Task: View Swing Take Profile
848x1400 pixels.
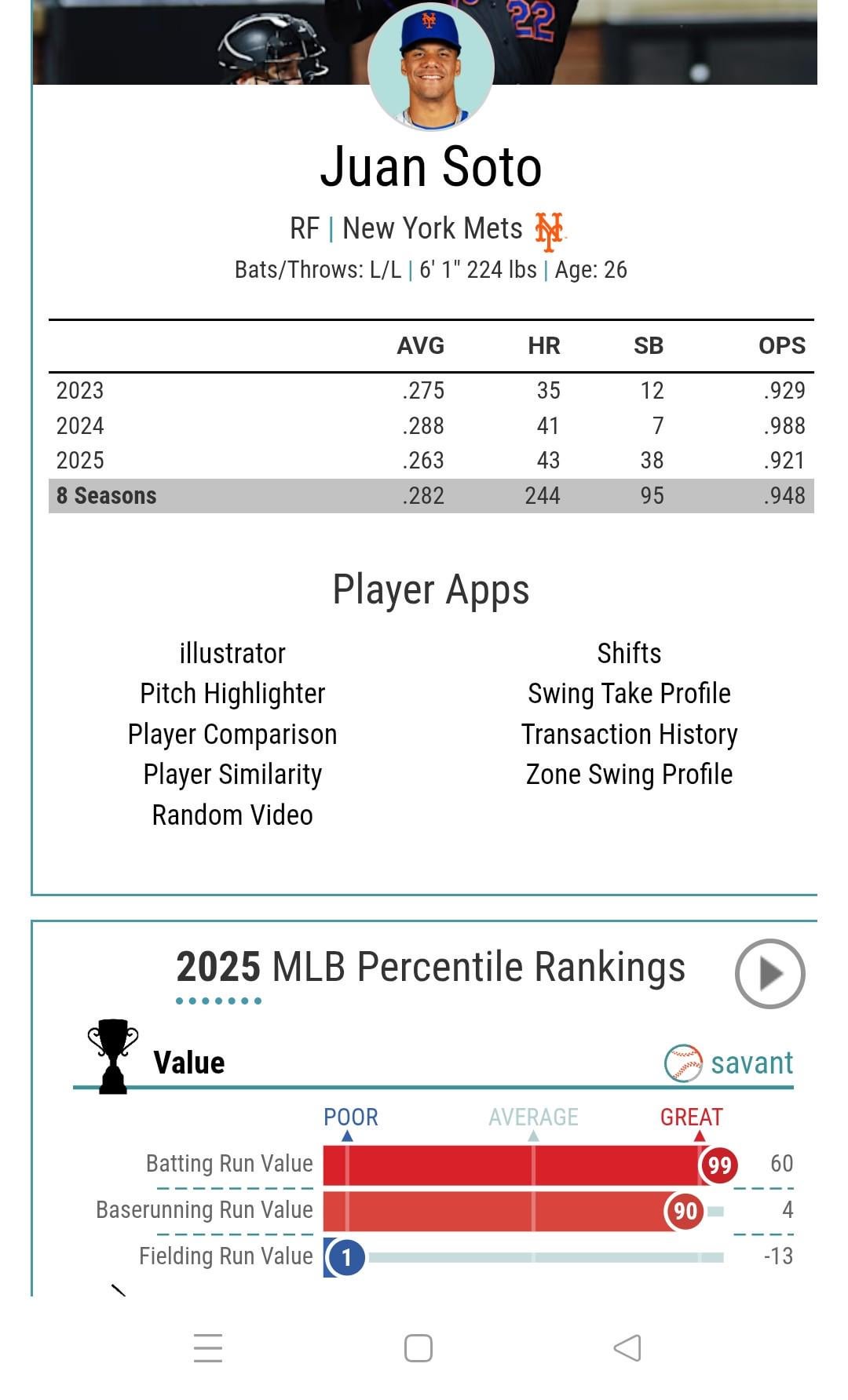Action: tap(629, 694)
